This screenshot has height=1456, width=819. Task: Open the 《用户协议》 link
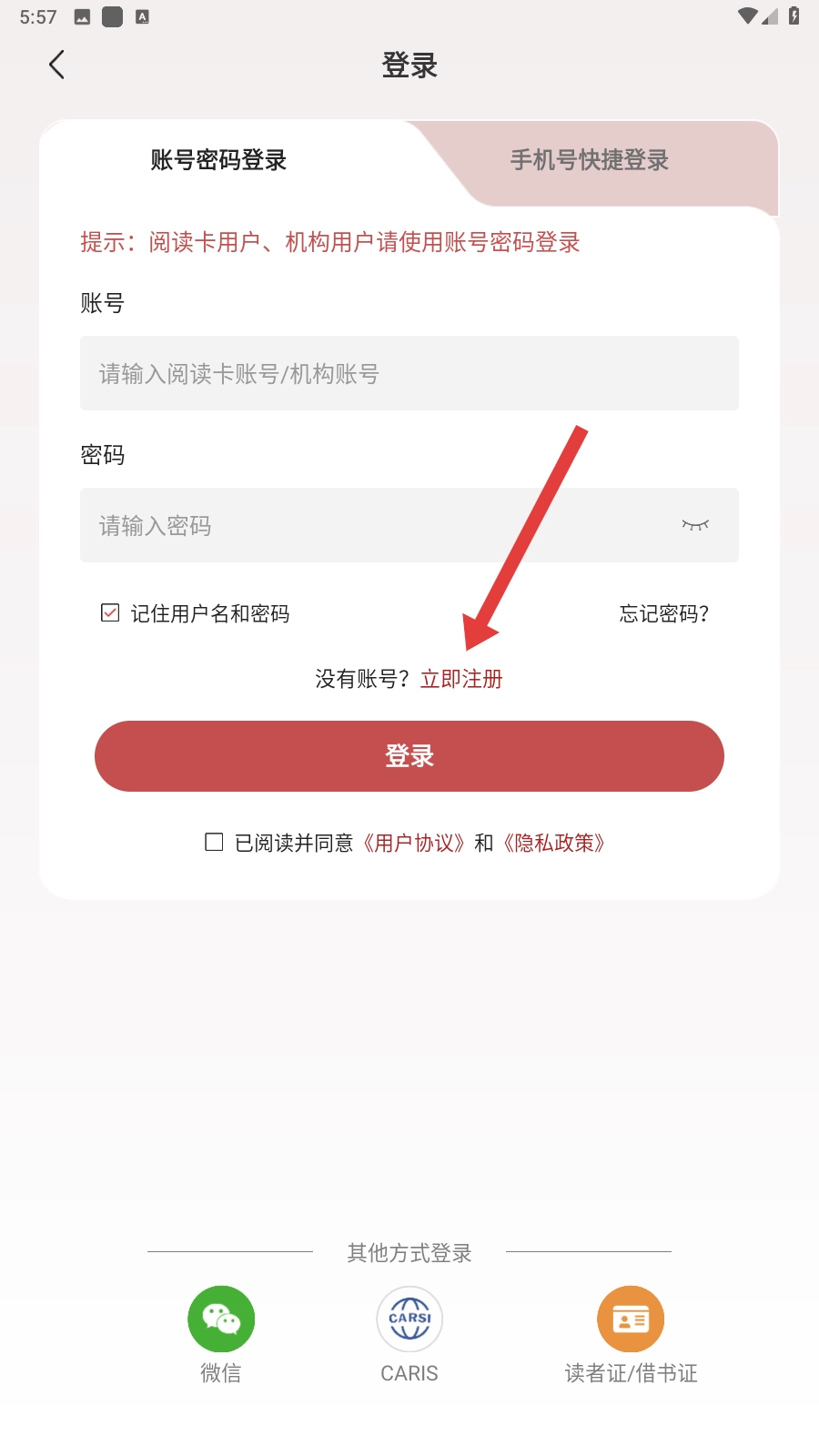(414, 843)
